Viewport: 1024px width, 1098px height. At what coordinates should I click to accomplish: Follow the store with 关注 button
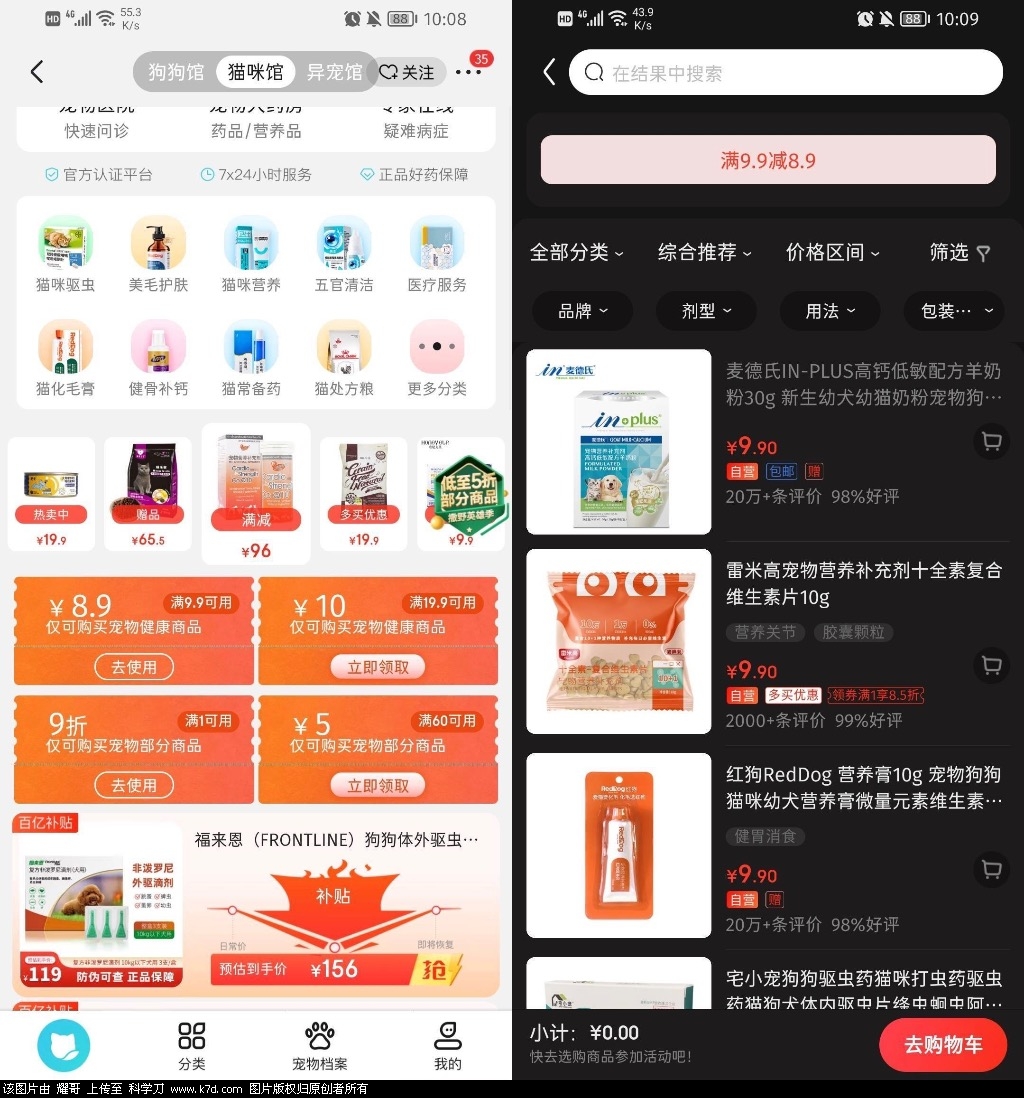[407, 72]
